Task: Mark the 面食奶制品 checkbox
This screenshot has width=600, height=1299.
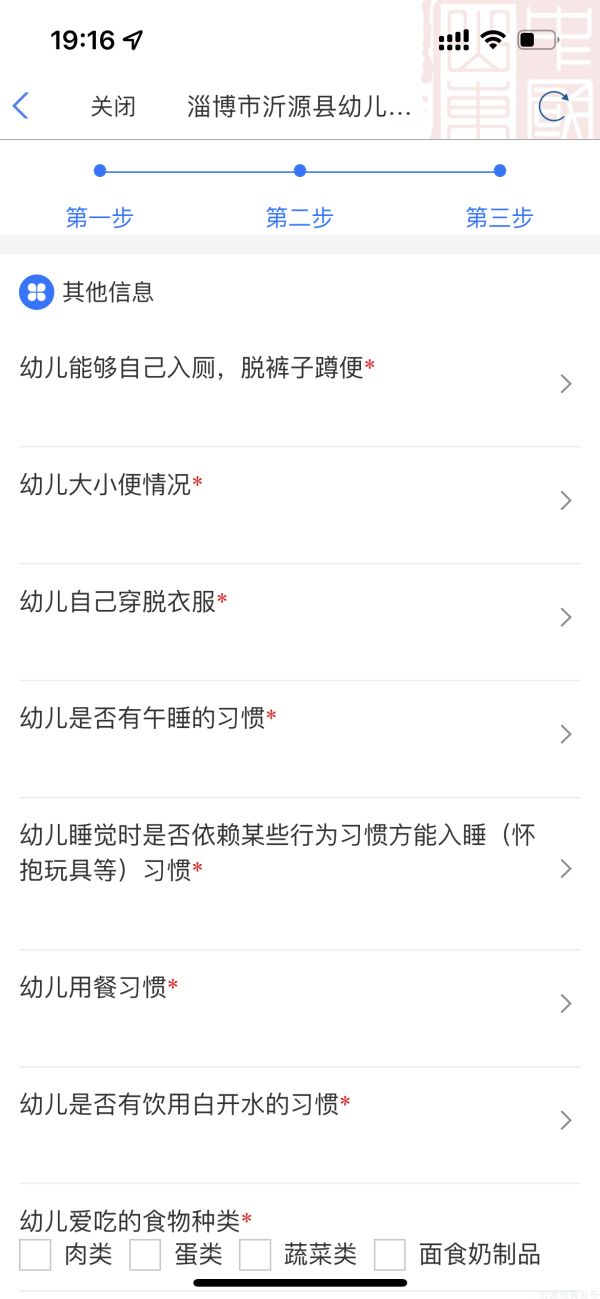Action: [x=390, y=1254]
